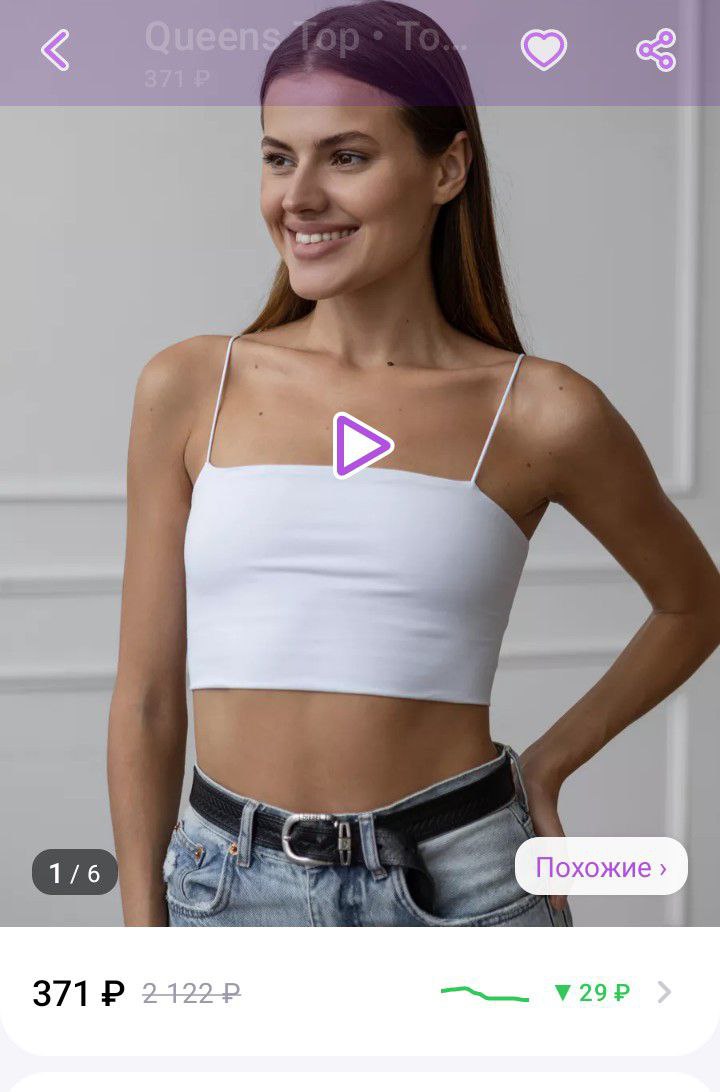Share this product

(x=656, y=50)
